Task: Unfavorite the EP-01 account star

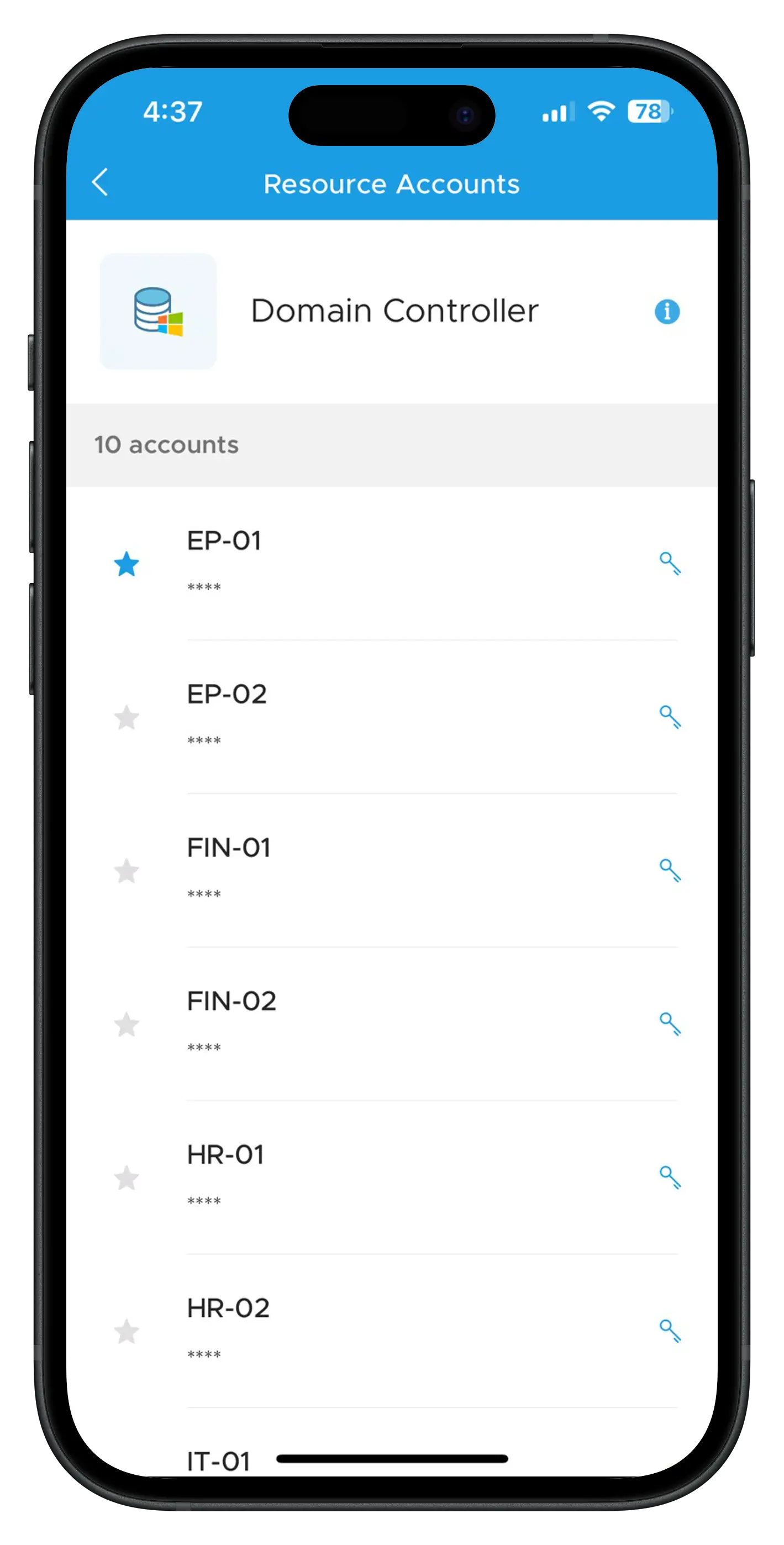Action: (x=127, y=564)
